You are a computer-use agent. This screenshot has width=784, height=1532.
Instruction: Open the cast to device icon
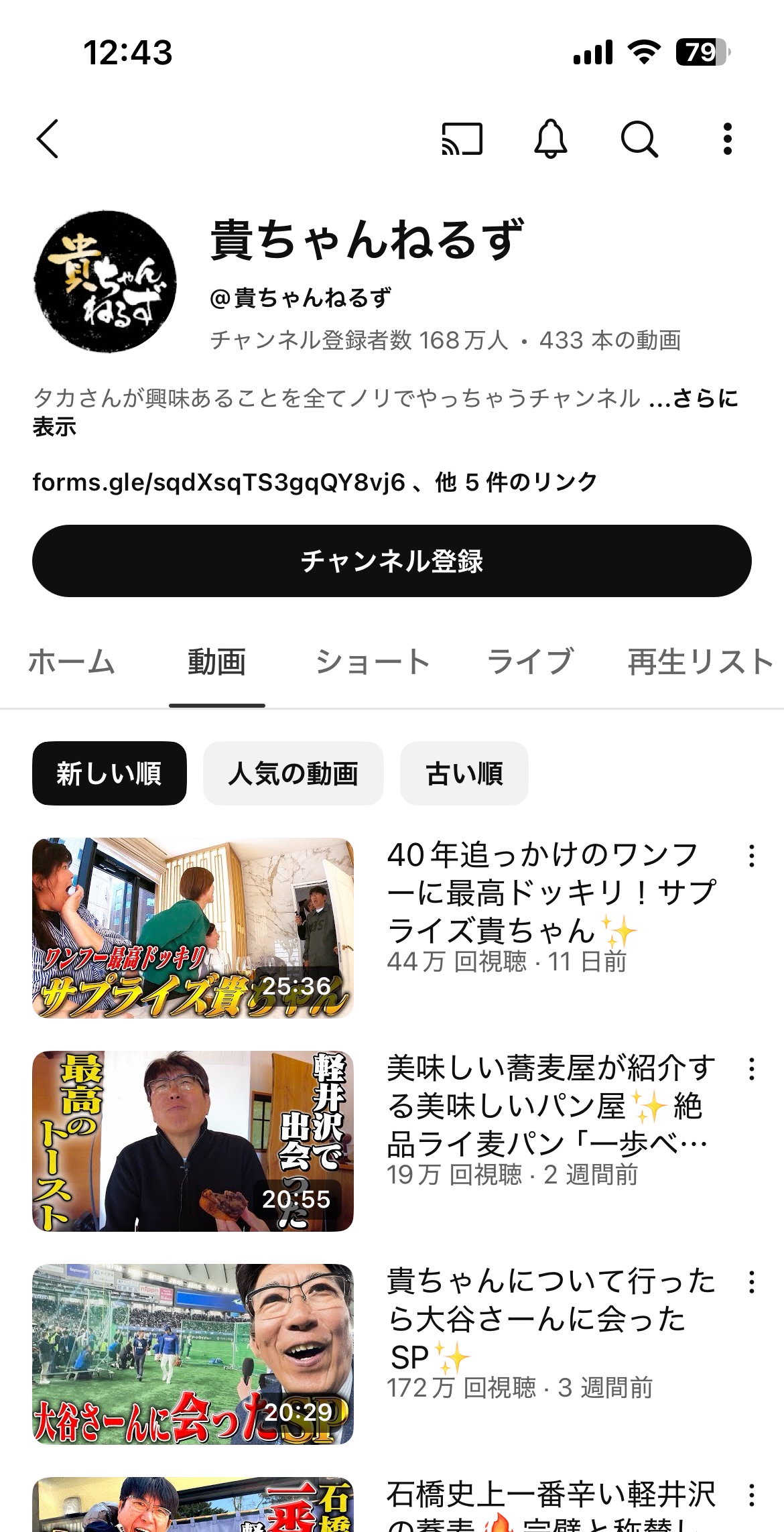[462, 139]
